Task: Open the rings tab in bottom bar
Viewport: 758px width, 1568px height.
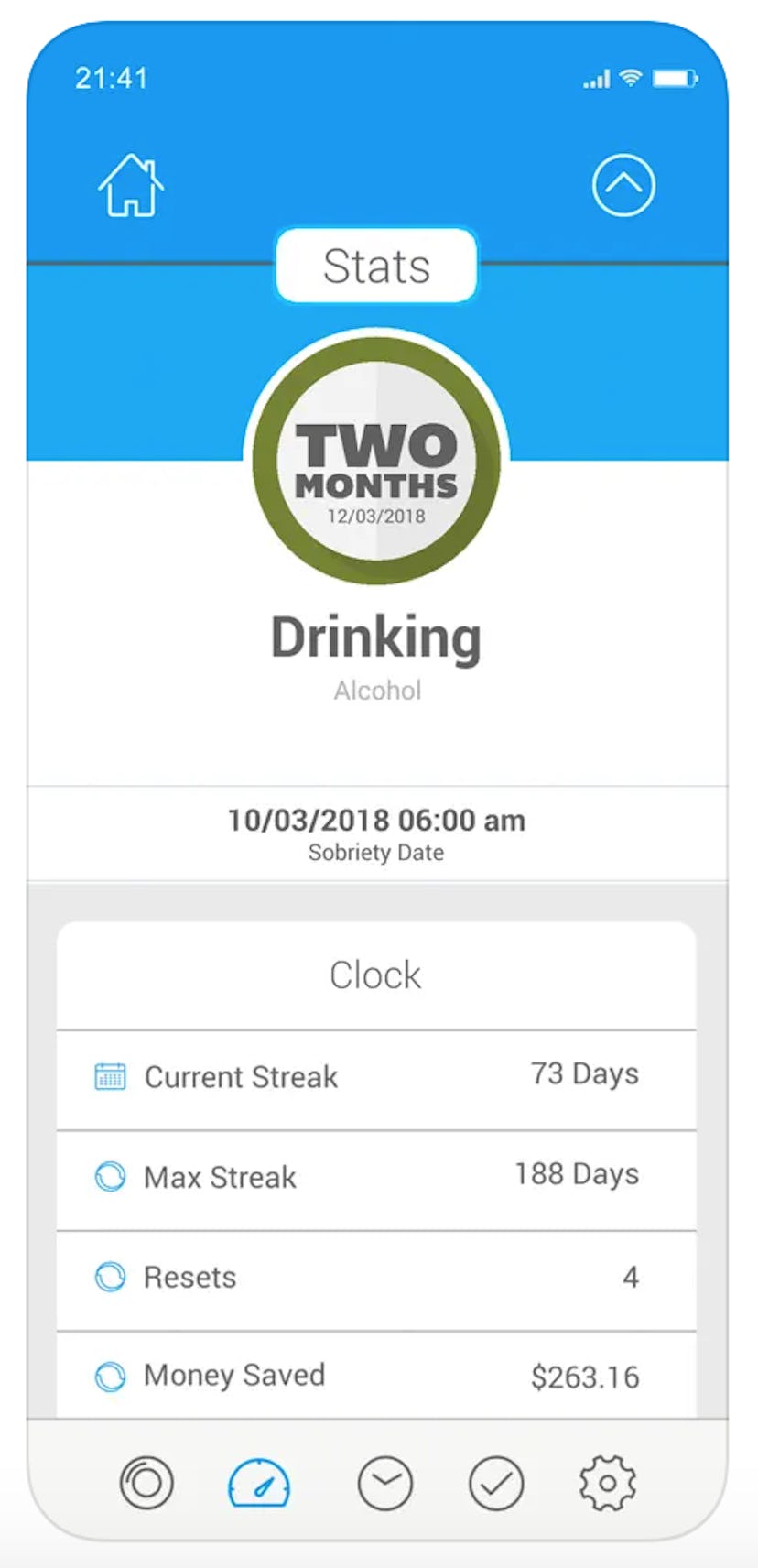Action: (146, 1482)
